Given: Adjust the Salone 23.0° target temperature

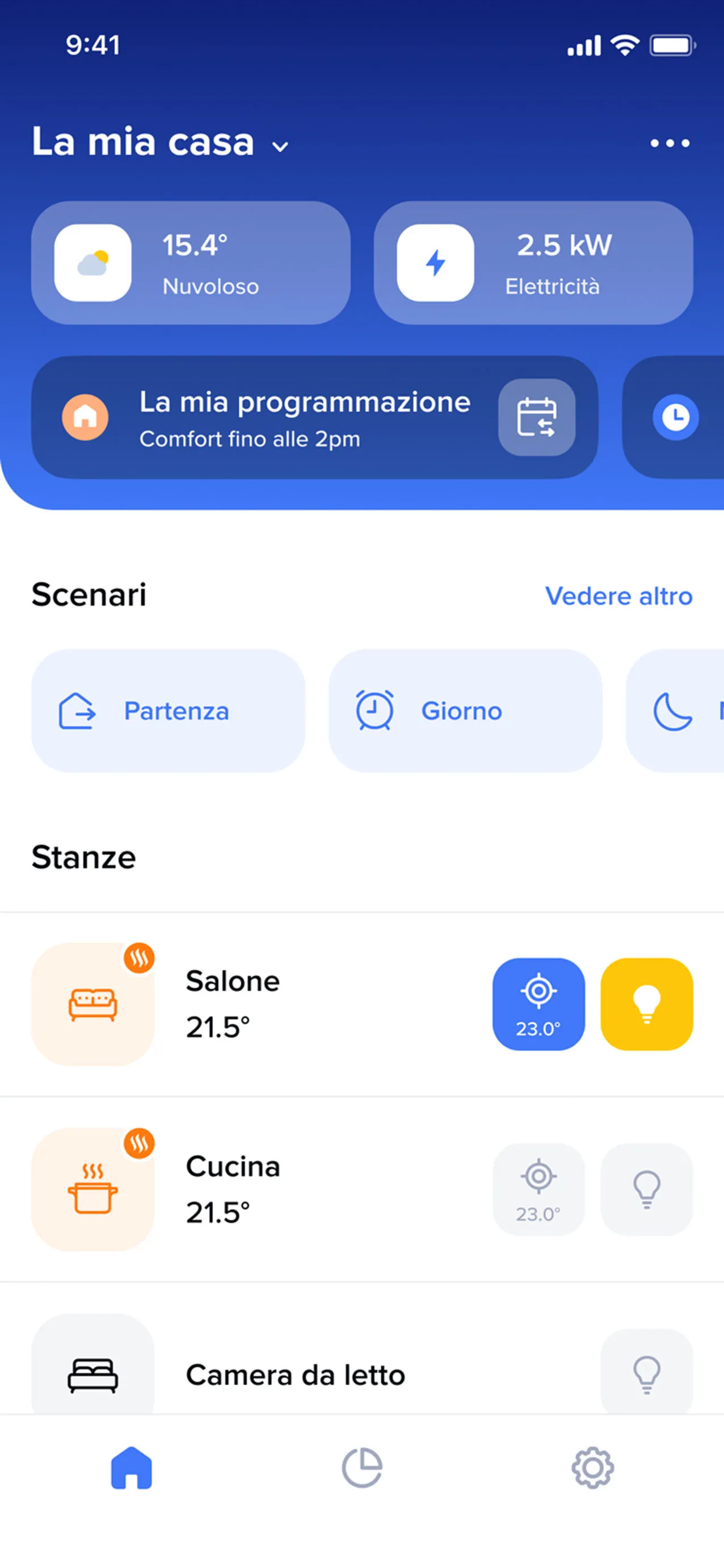Looking at the screenshot, I should [x=538, y=1004].
